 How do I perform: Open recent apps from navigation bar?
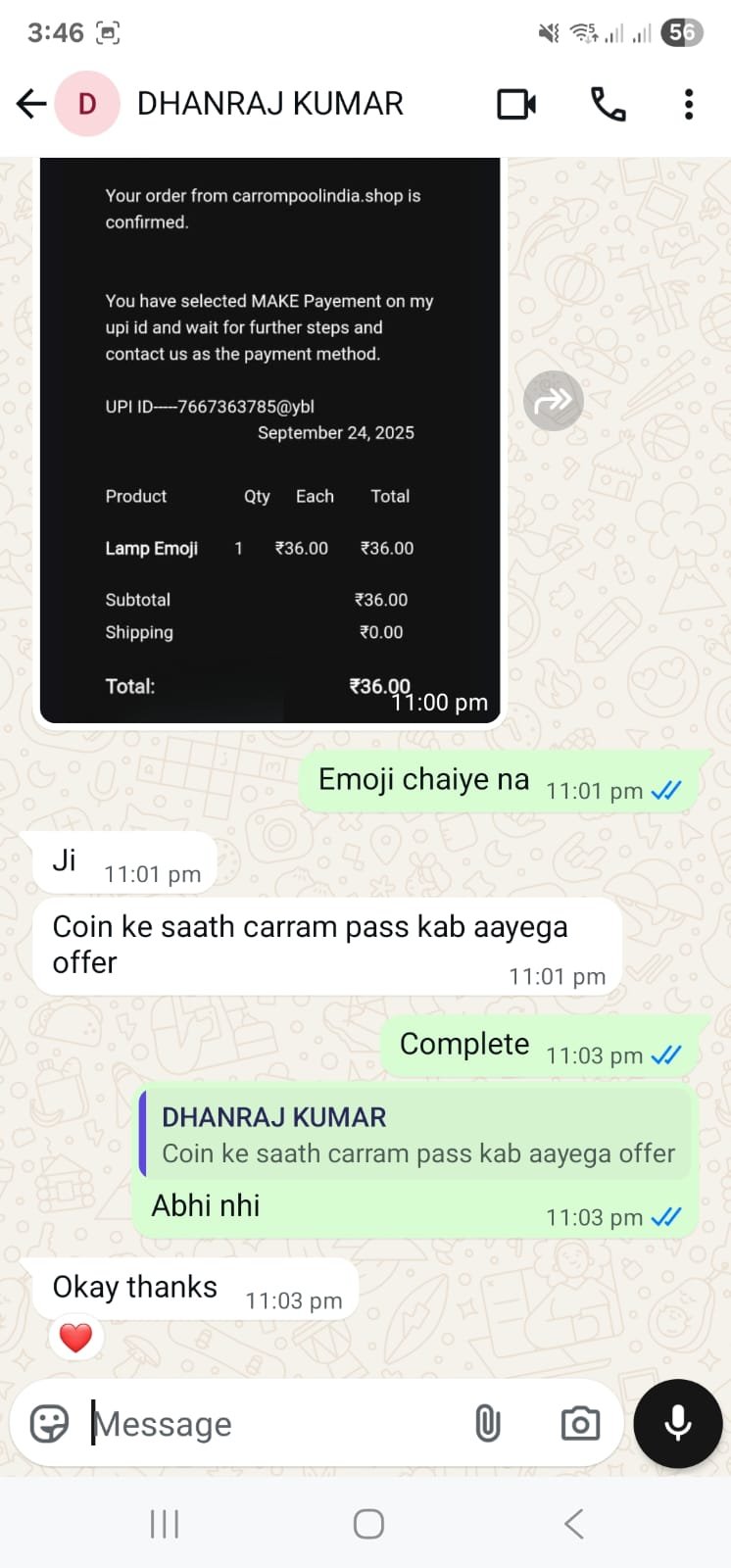(x=165, y=1524)
